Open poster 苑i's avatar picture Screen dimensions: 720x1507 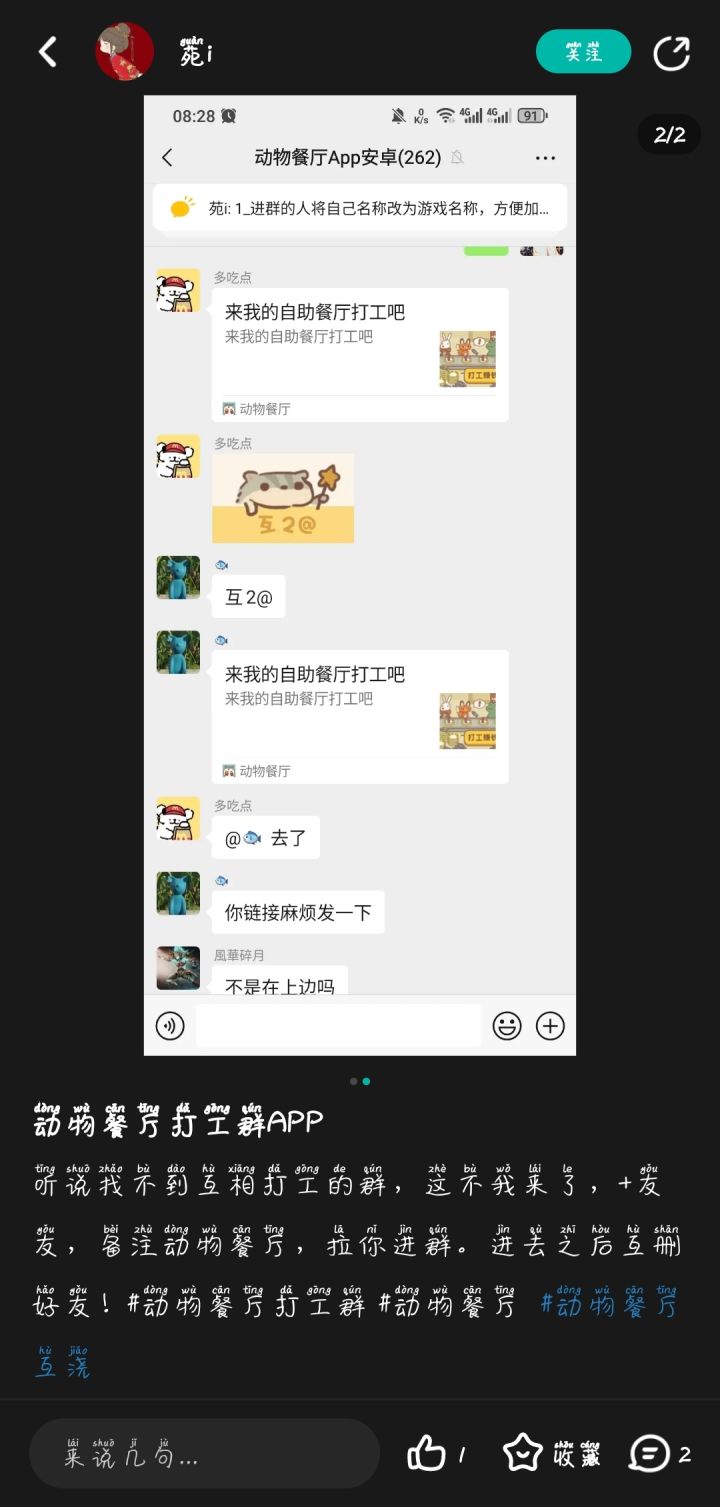[124, 51]
